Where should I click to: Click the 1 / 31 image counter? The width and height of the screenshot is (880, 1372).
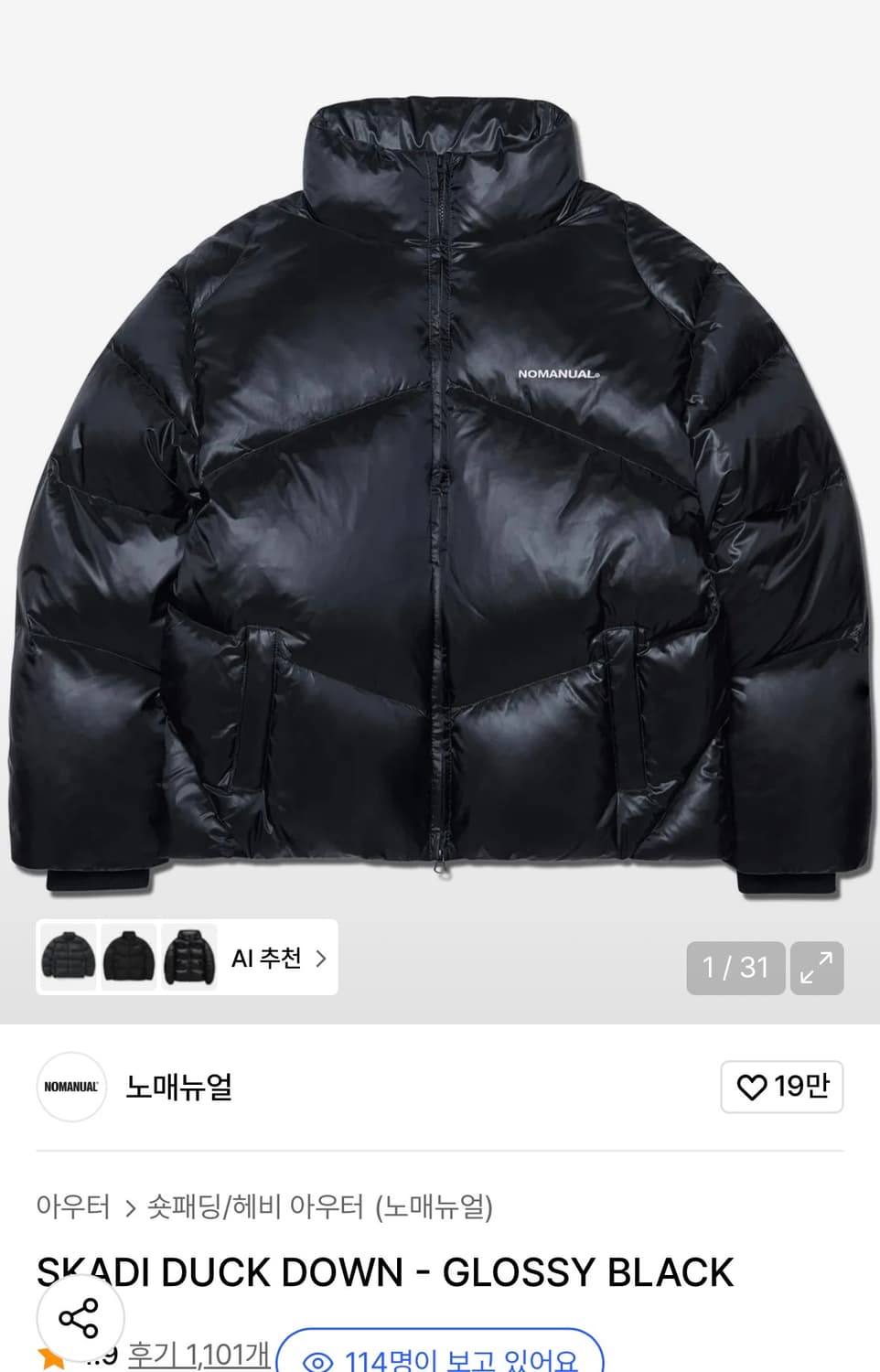[x=733, y=968]
